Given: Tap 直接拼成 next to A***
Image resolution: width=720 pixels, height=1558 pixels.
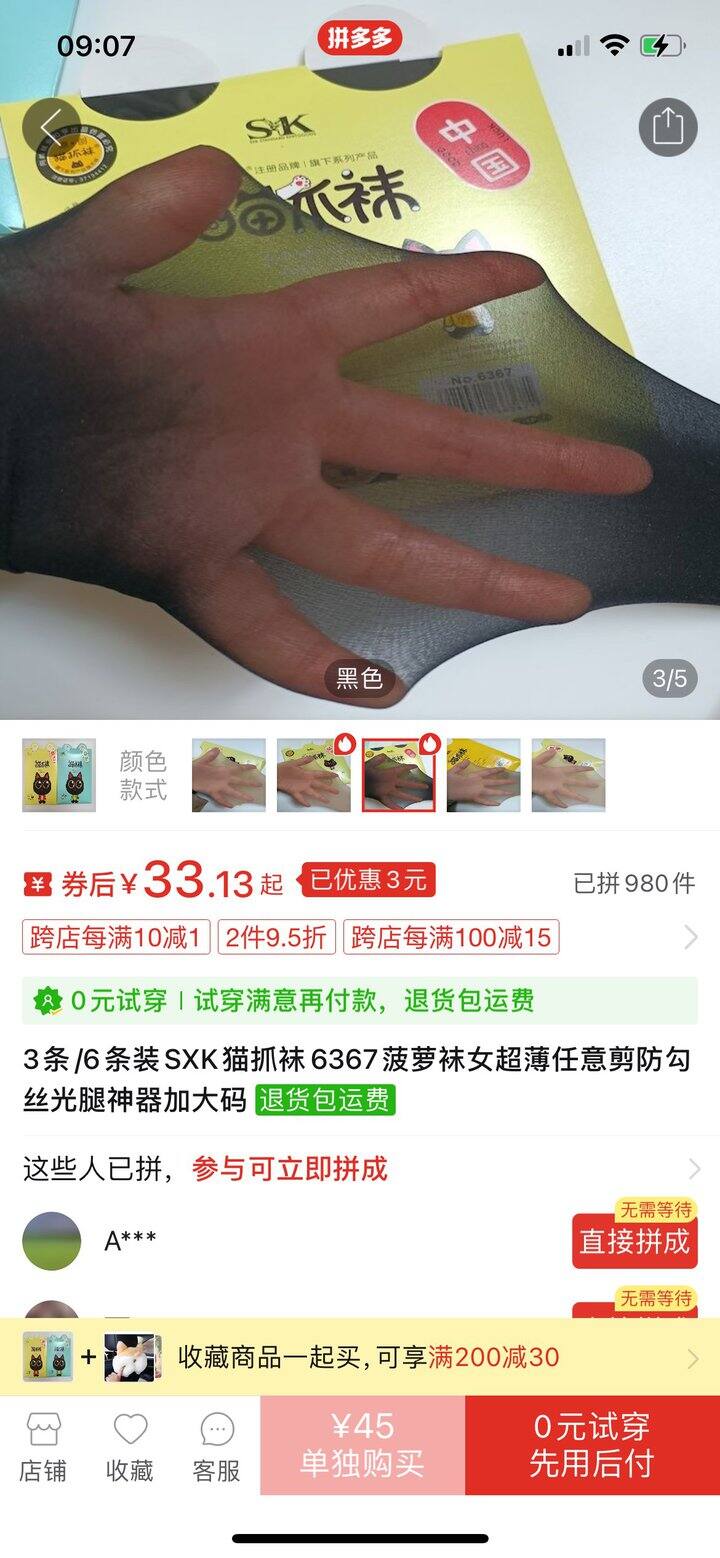Looking at the screenshot, I should point(634,1241).
